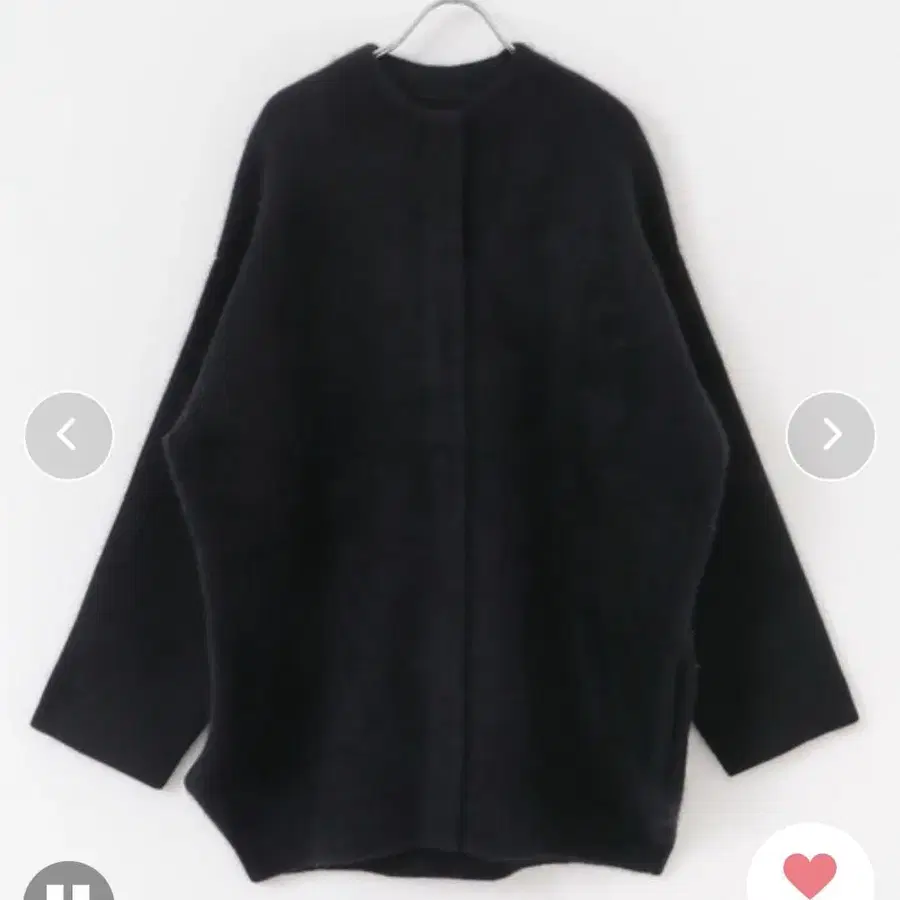This screenshot has height=900, width=900.
Task: Show the next product image
Action: point(831,435)
